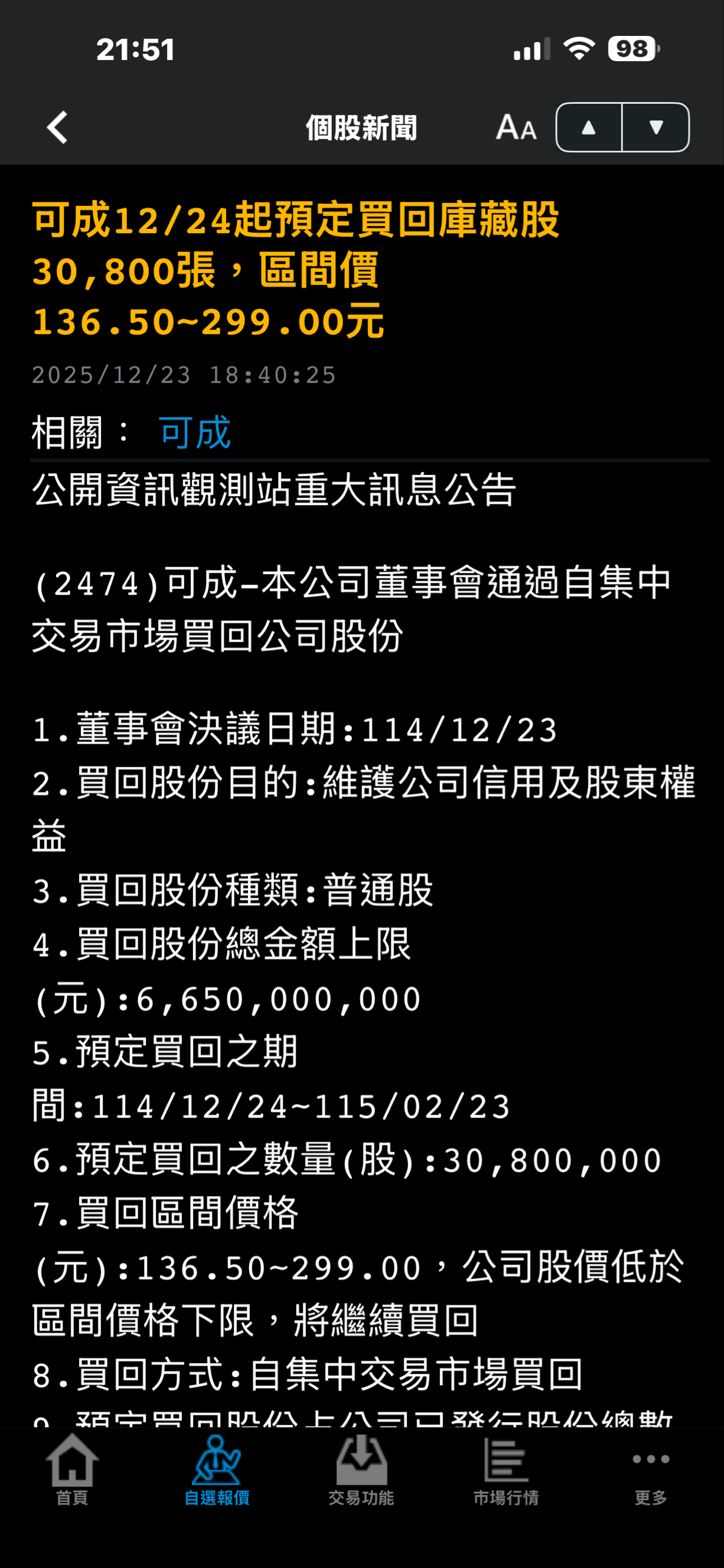Viewport: 724px width, 1568px height.
Task: Go back from the 個股新聞 page
Action: click(57, 128)
